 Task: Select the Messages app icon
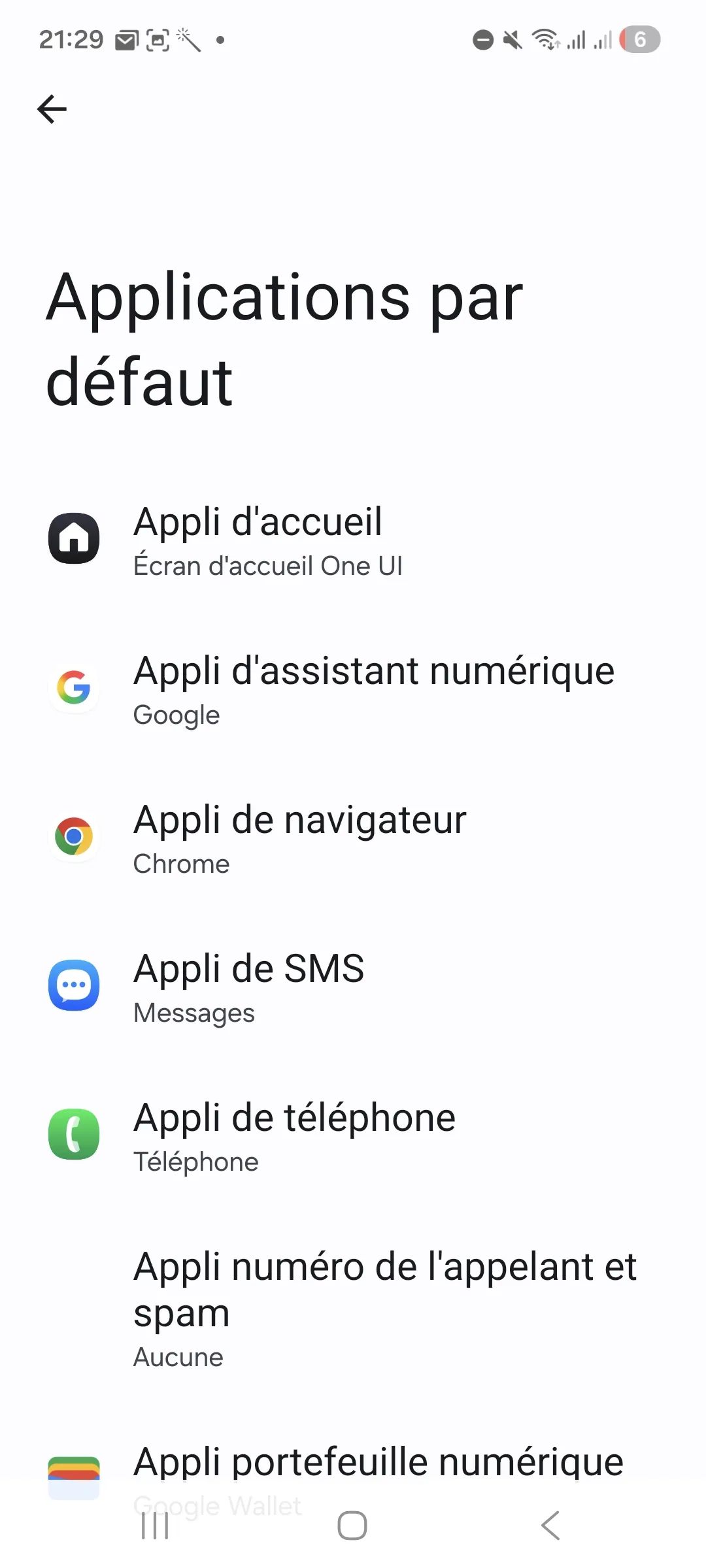(x=73, y=986)
